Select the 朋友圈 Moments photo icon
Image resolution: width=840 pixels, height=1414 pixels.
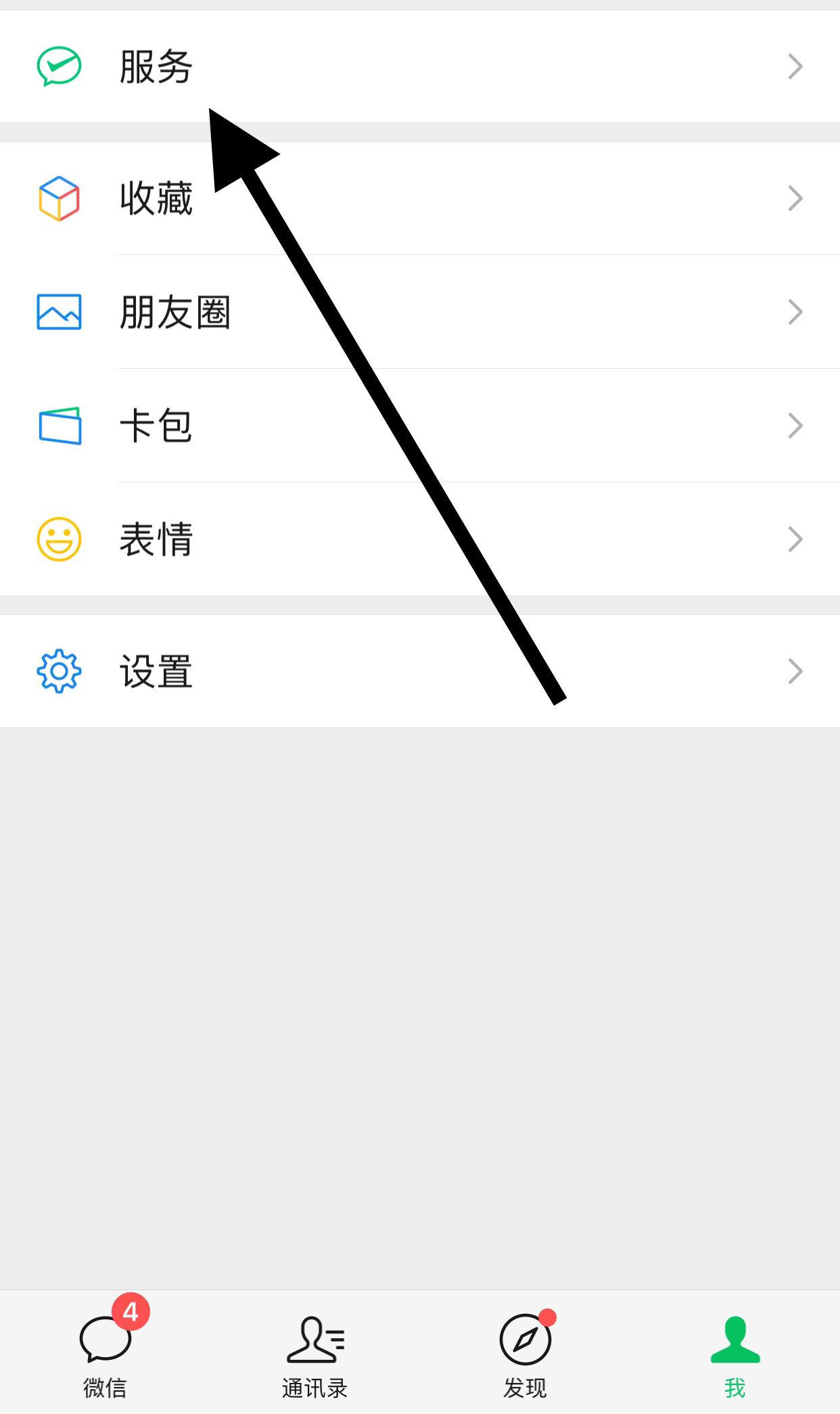click(60, 313)
